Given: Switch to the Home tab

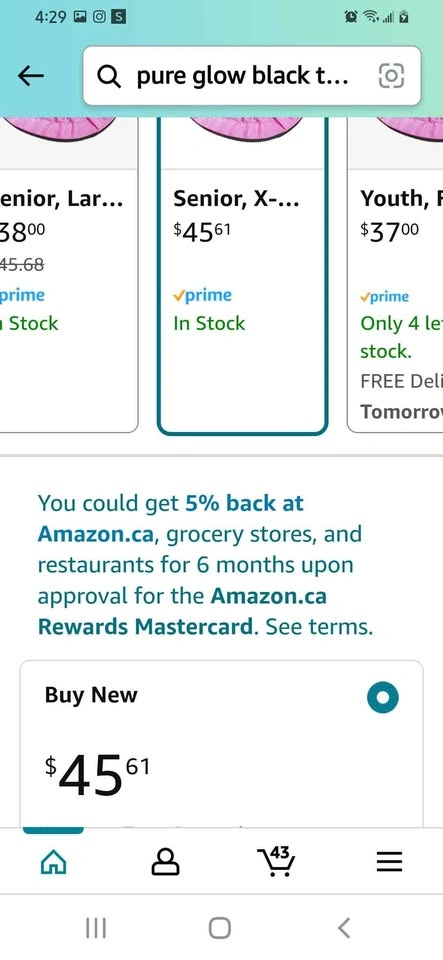Looking at the screenshot, I should (53, 861).
